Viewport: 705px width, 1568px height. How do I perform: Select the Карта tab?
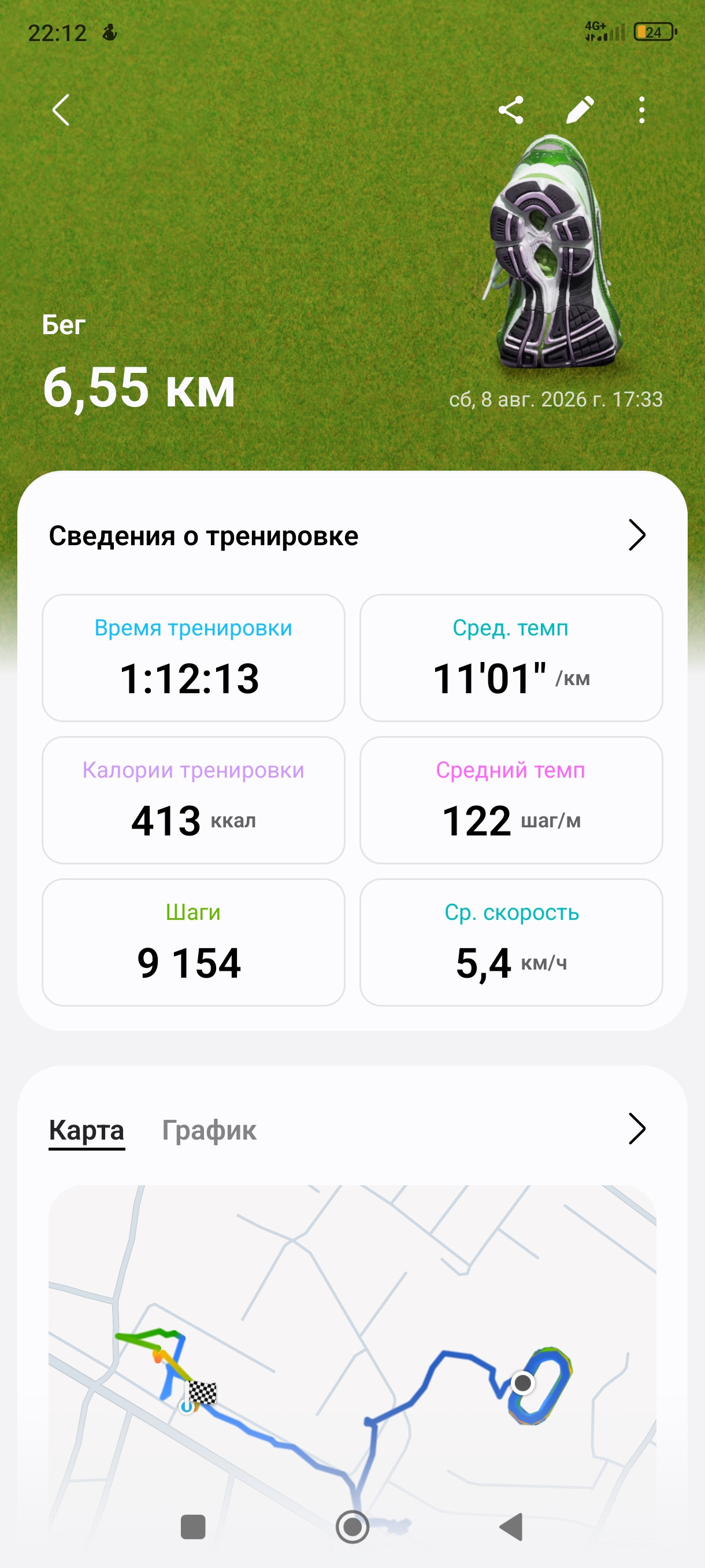pos(86,1131)
